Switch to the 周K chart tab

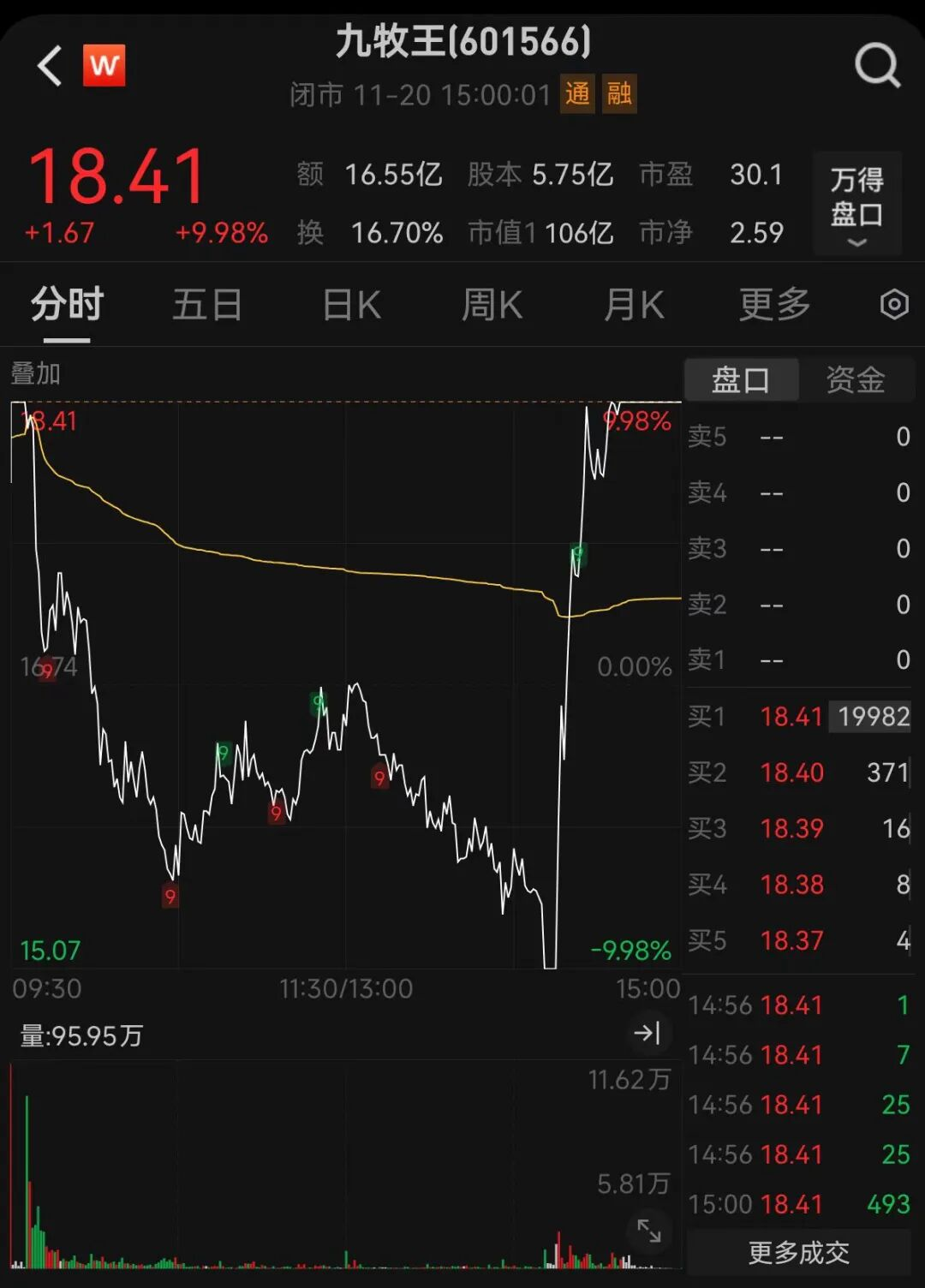492,305
